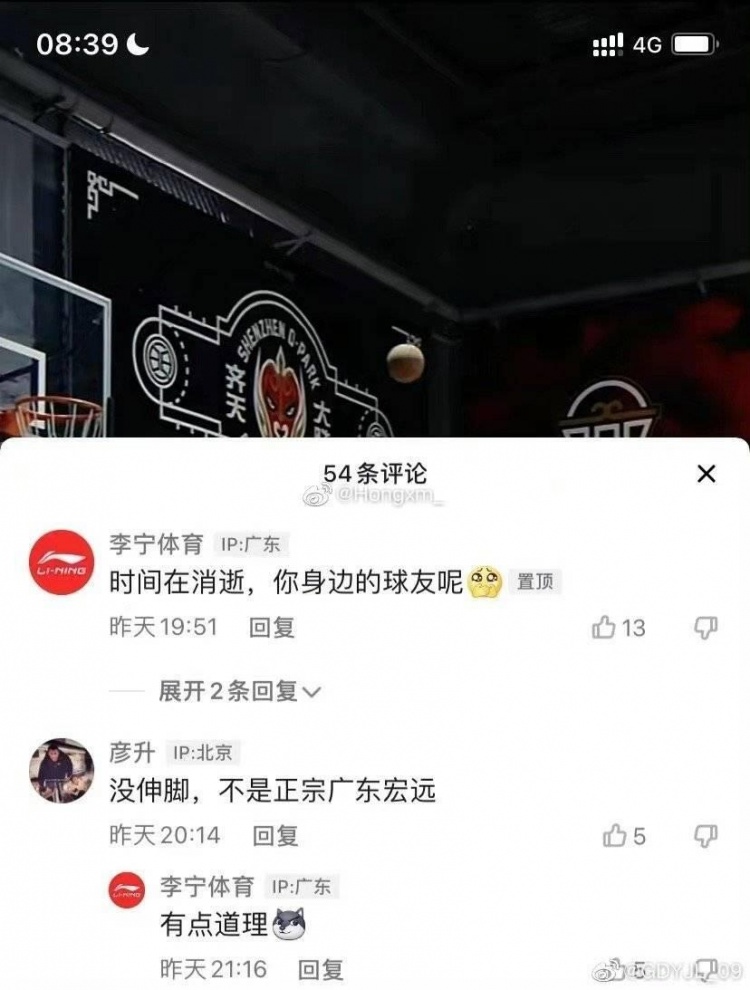Open 李宁体育's avatar on pinned comment

[x=61, y=563]
